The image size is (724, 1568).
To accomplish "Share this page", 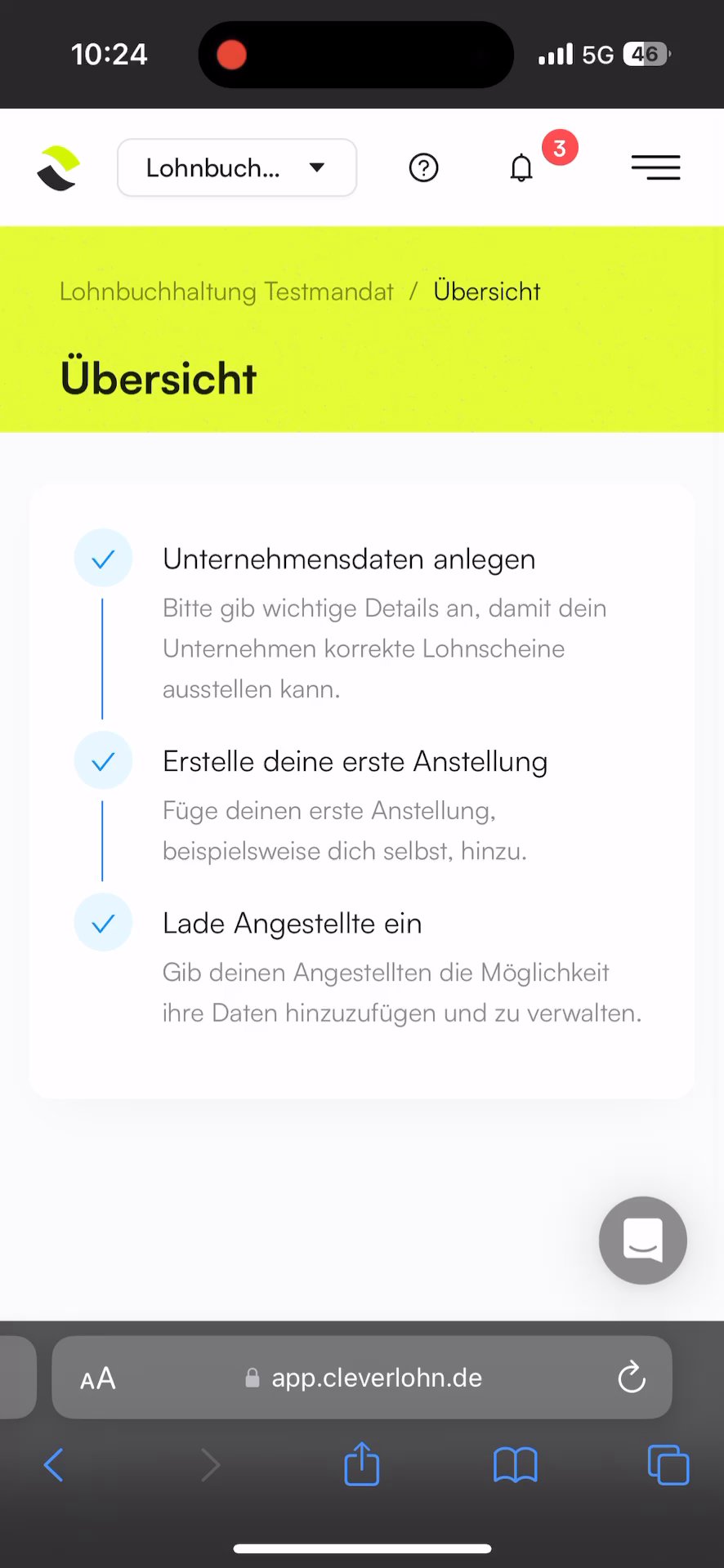I will pyautogui.click(x=361, y=1464).
